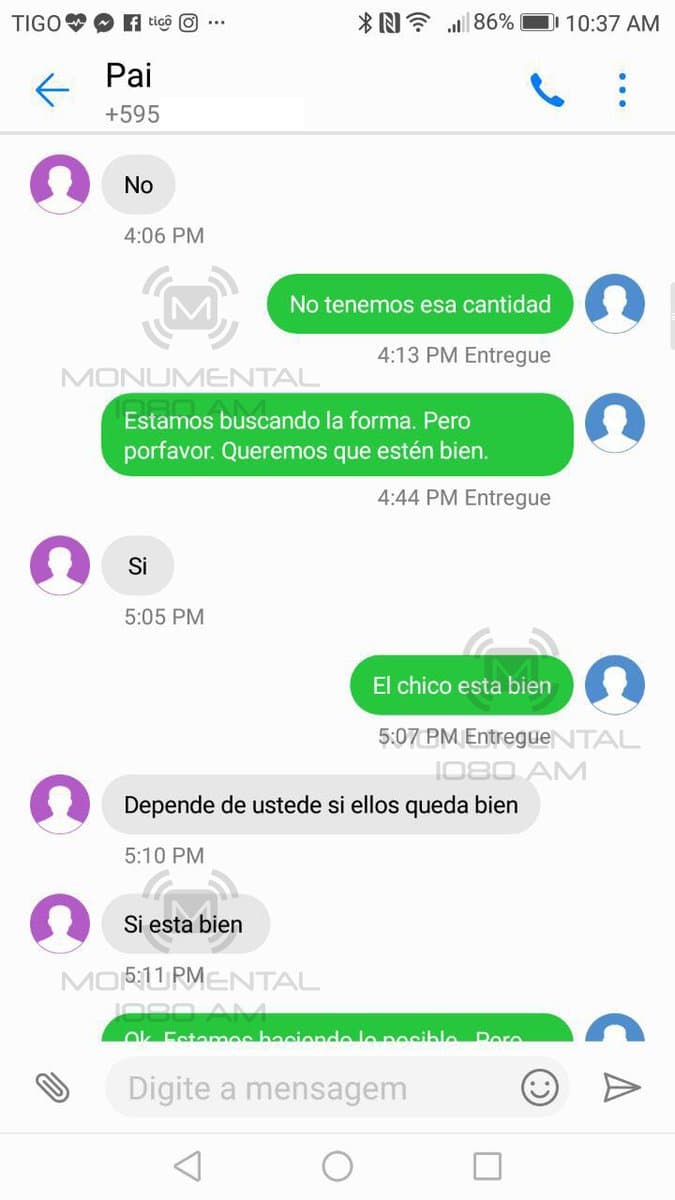This screenshot has height=1200, width=675.
Task: Call Pai using the phone icon
Action: (x=546, y=91)
